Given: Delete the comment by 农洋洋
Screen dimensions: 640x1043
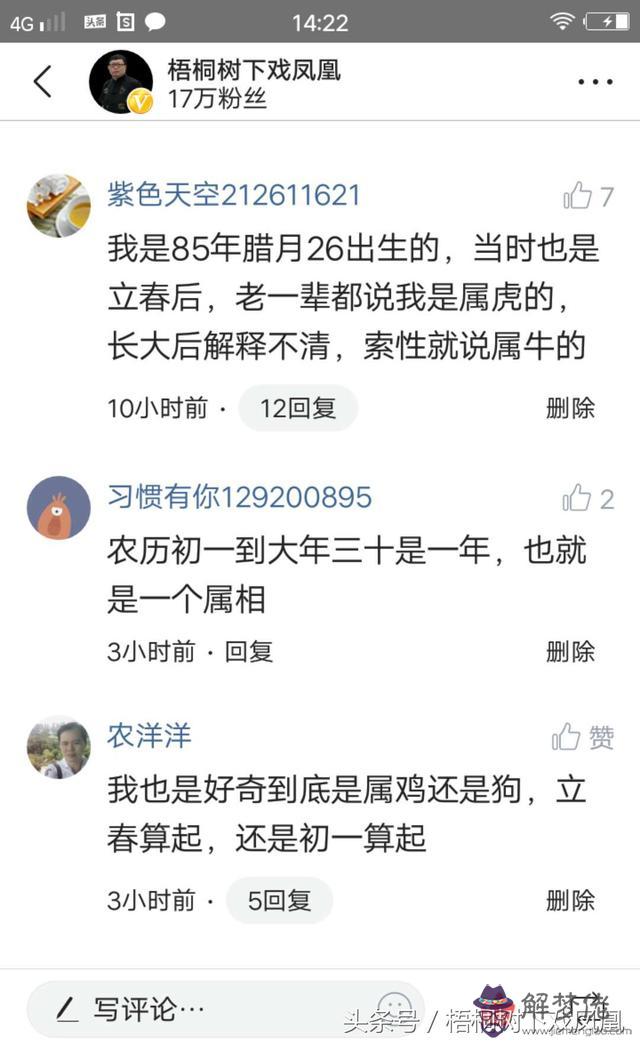Looking at the screenshot, I should click(570, 900).
